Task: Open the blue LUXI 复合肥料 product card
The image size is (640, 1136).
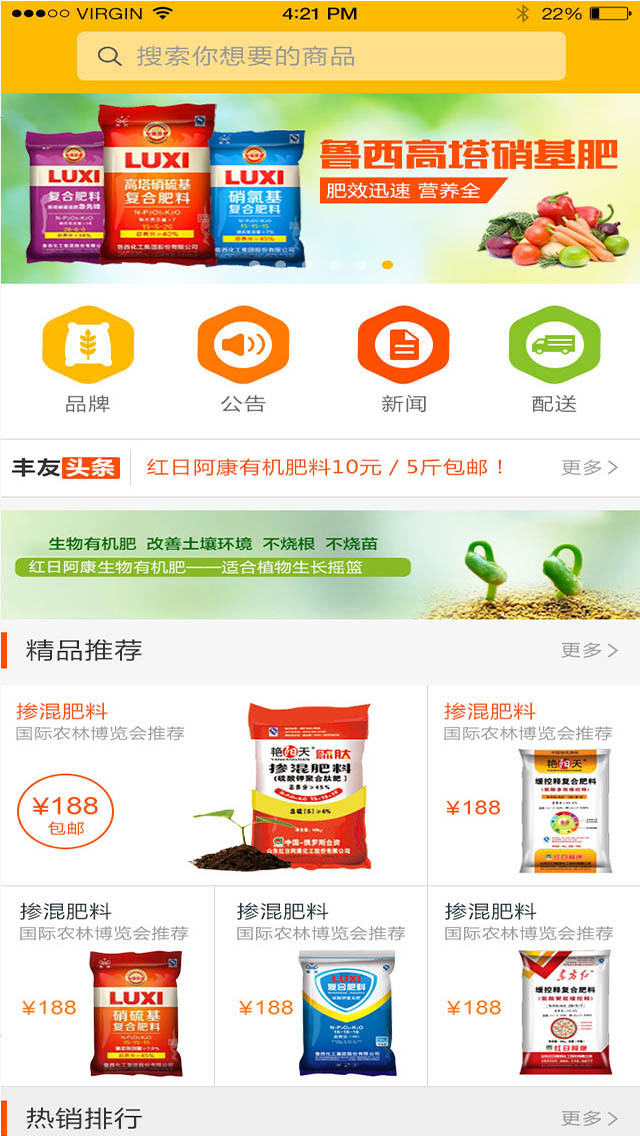Action: click(x=321, y=986)
